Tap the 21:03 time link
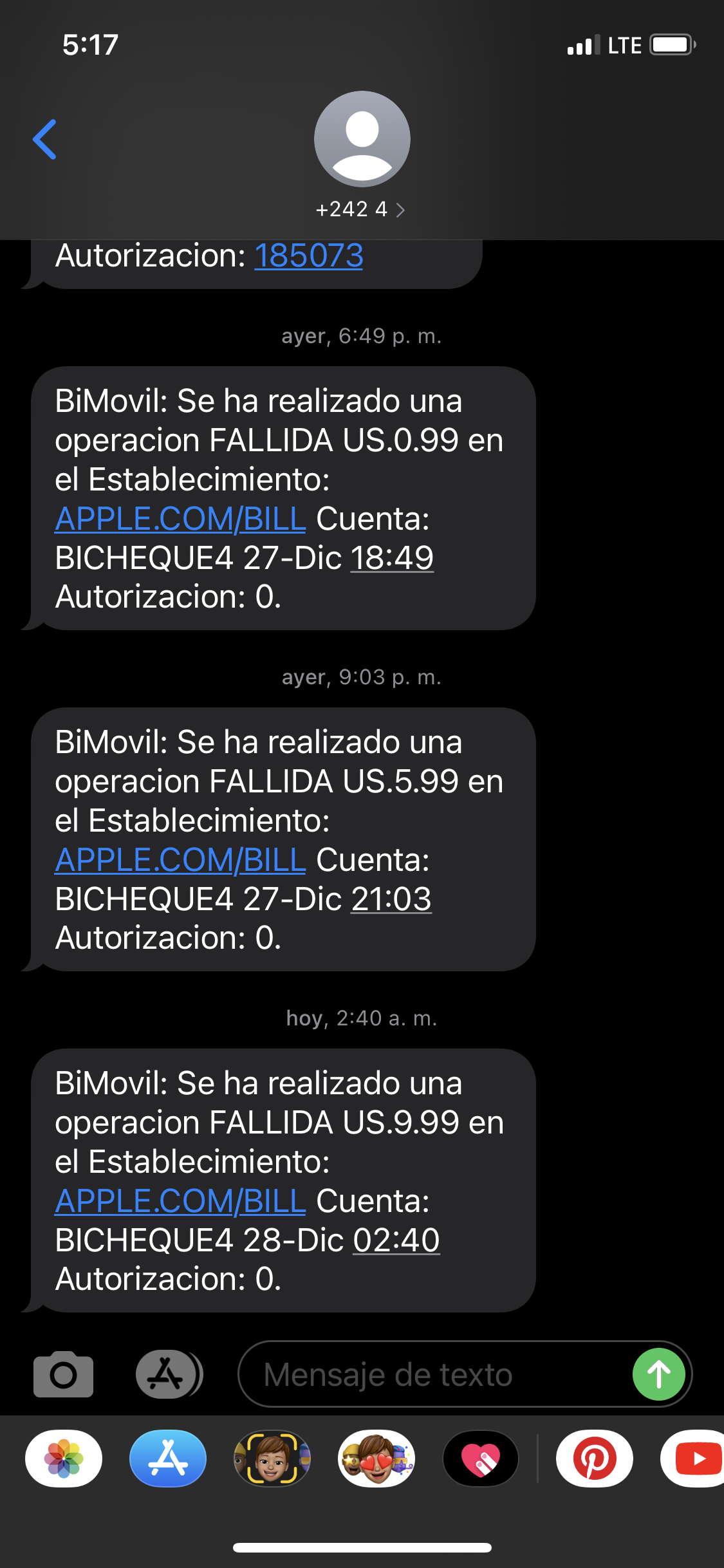This screenshot has width=724, height=1568. pos(391,899)
